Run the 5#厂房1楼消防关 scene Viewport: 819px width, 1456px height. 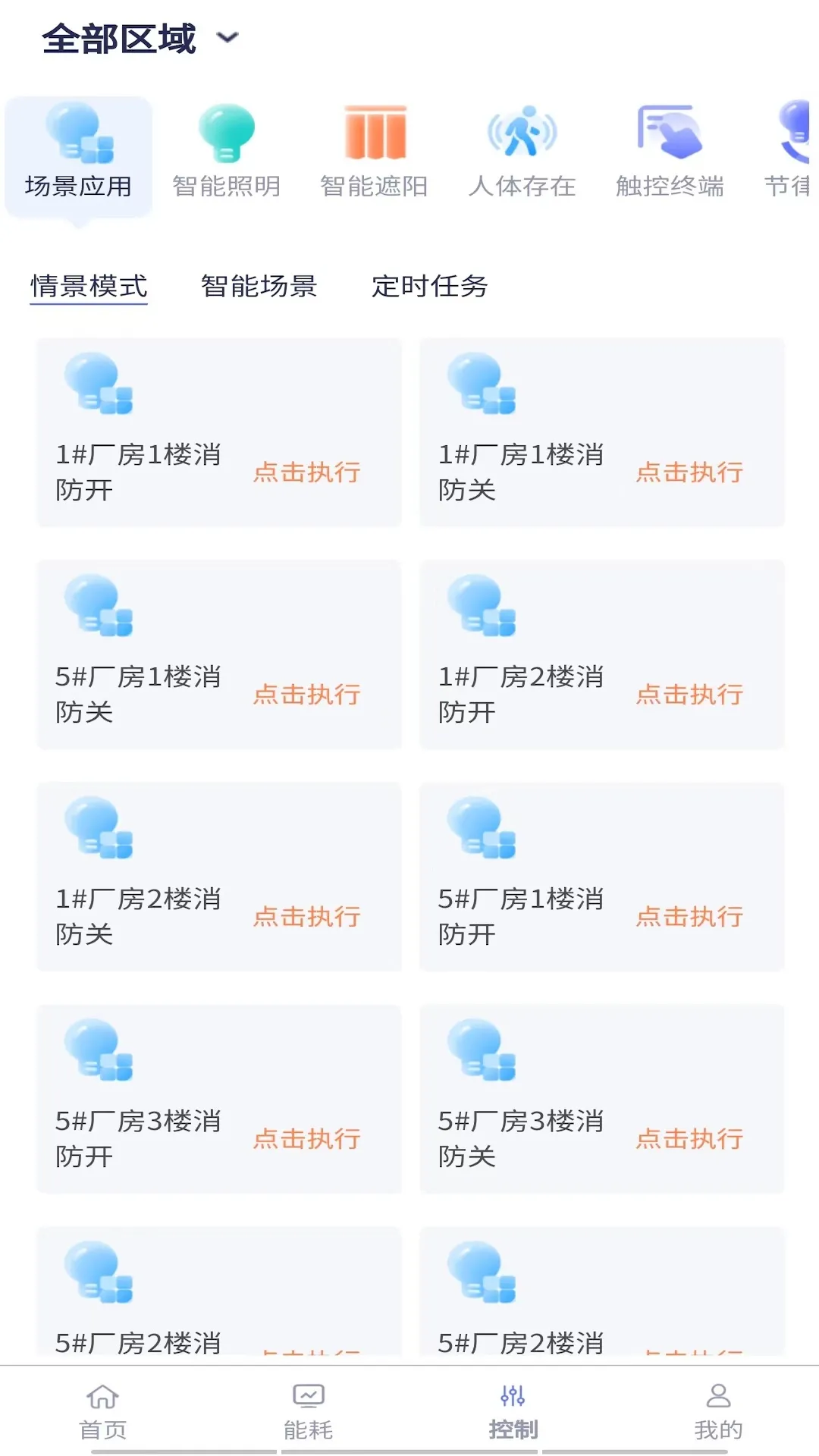[306, 695]
